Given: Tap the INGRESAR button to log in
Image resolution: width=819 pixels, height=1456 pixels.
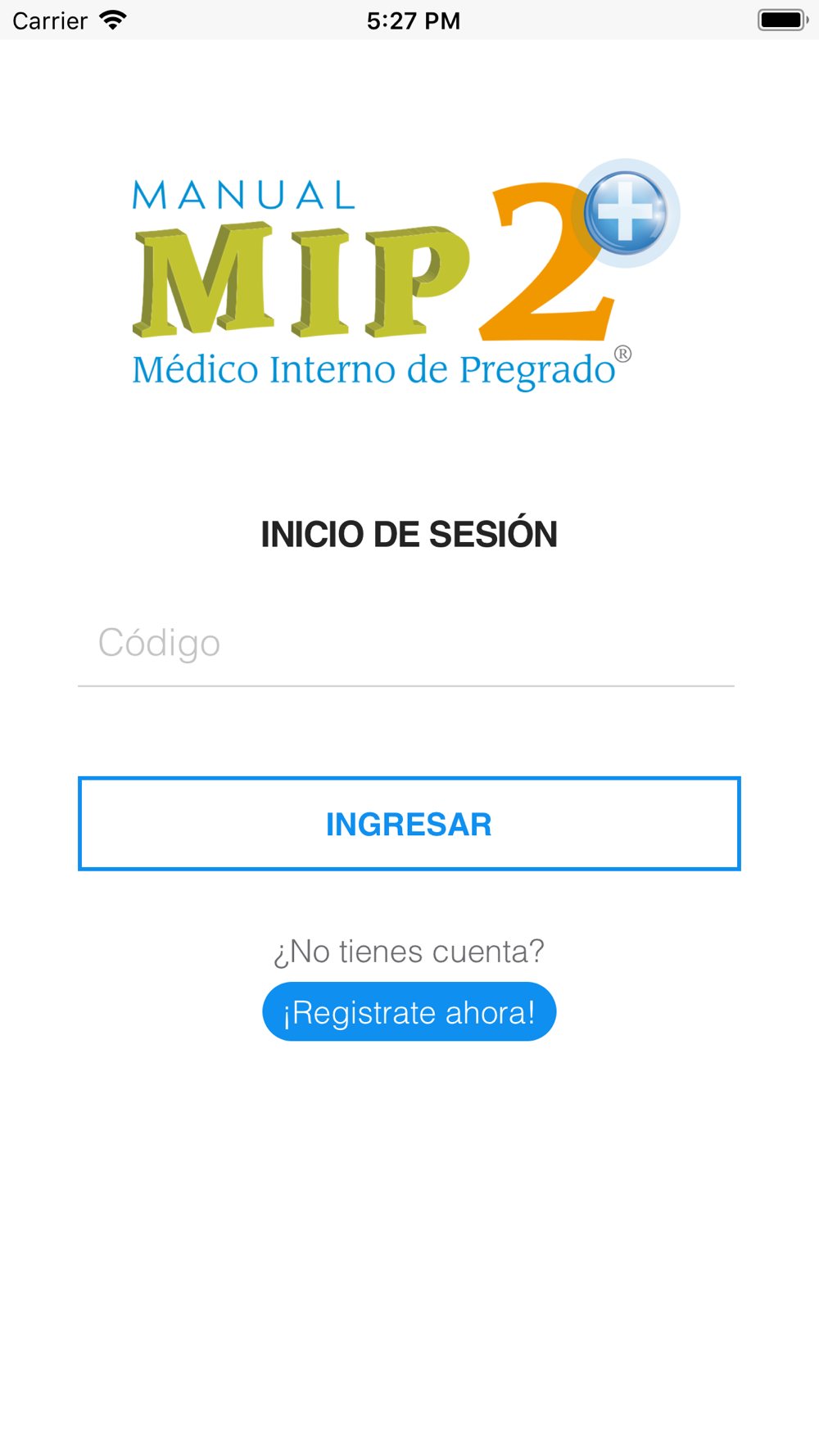Looking at the screenshot, I should pyautogui.click(x=409, y=824).
